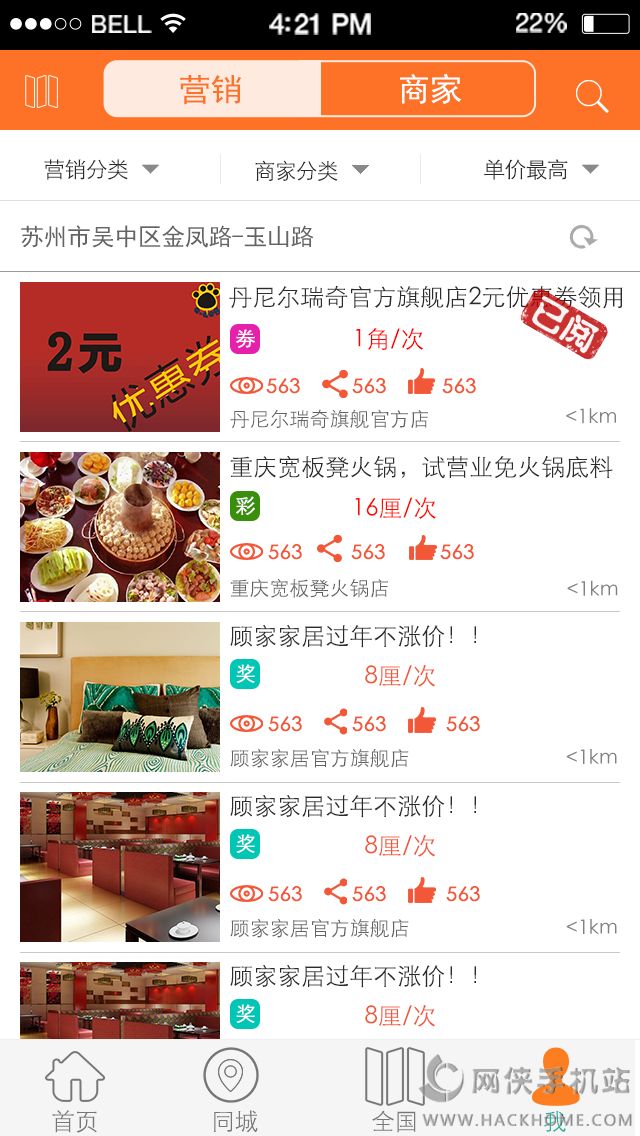The height and width of the screenshot is (1136, 640).
Task: Go to the 首页 tab
Action: [75, 1090]
